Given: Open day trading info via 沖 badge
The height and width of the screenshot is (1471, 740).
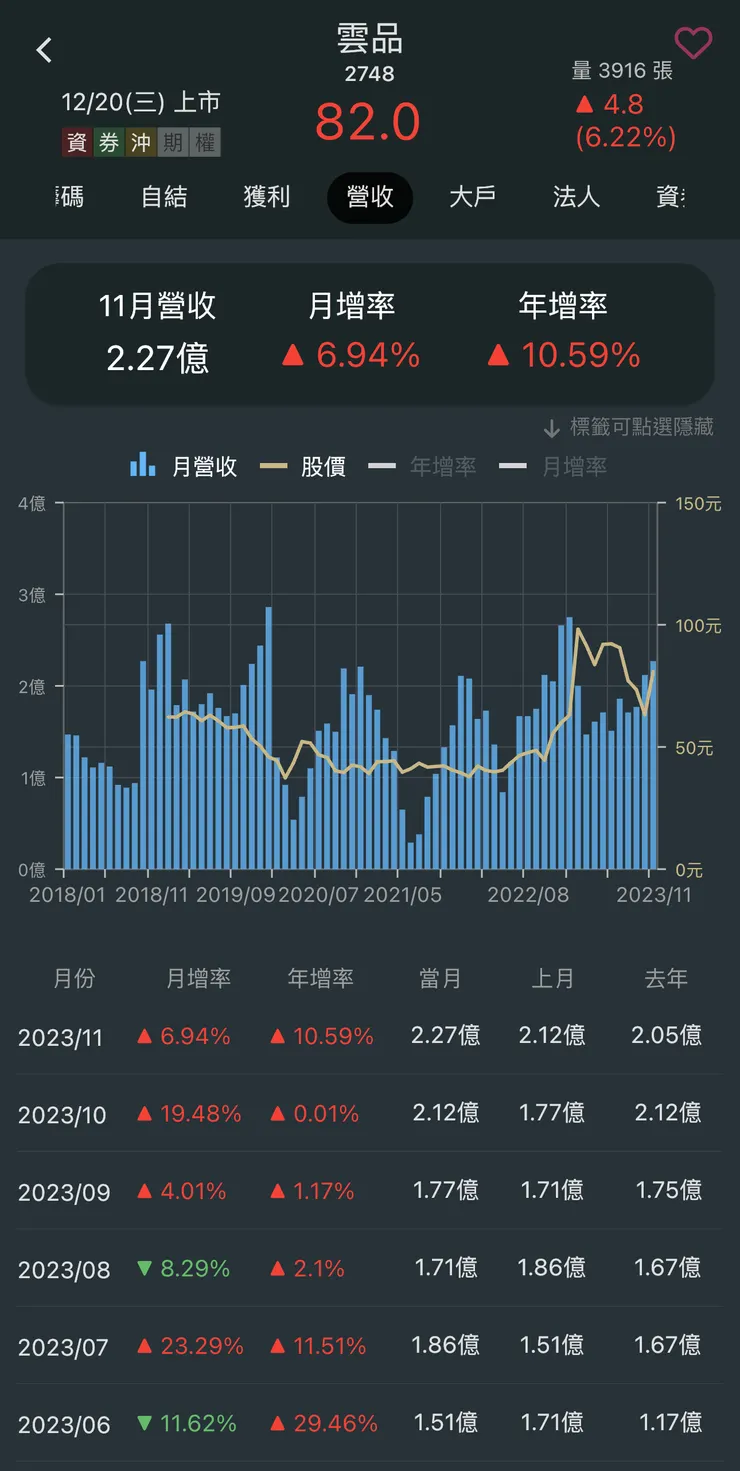Looking at the screenshot, I should 141,142.
